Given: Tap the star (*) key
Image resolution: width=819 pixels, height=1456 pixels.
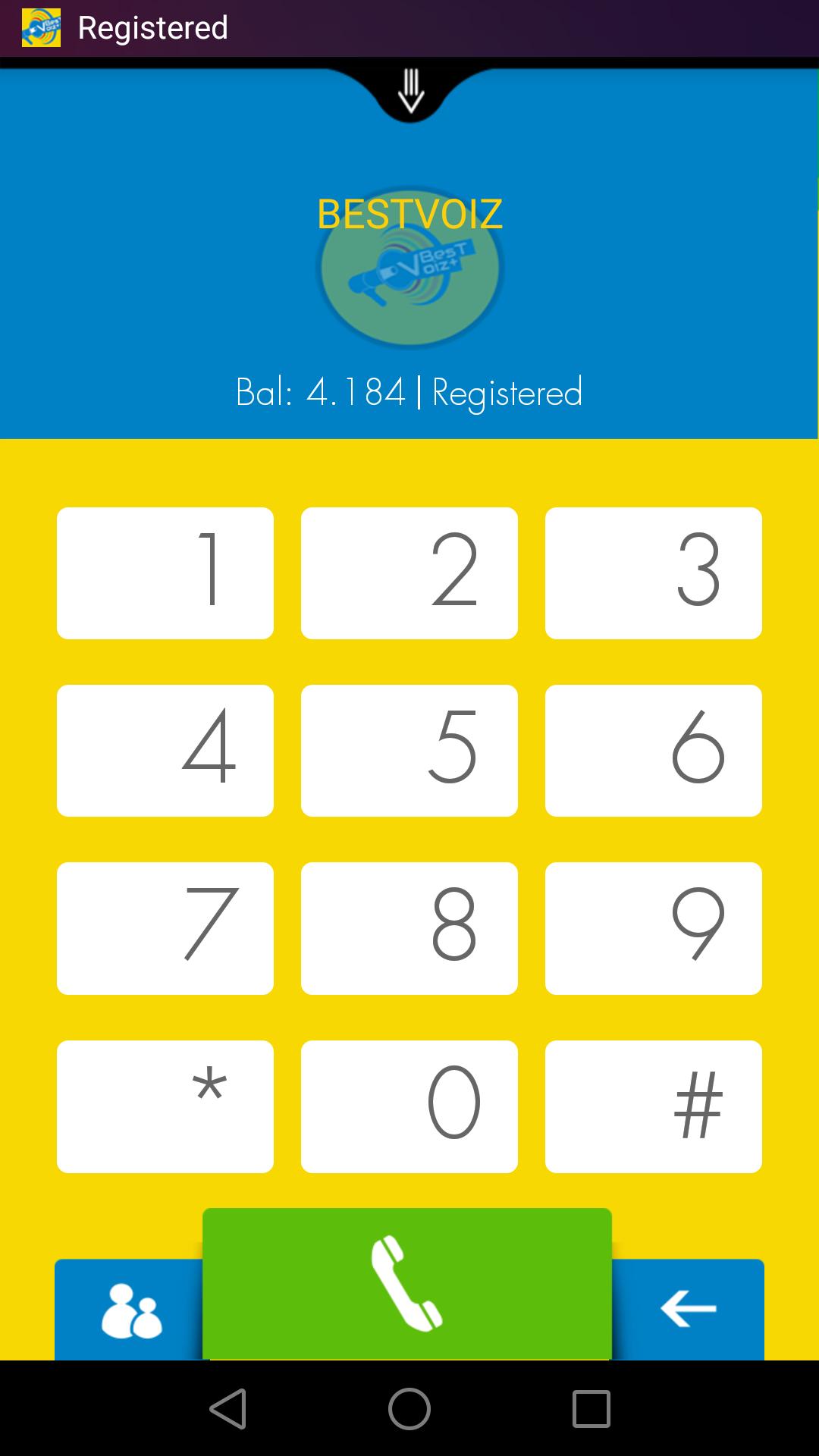Looking at the screenshot, I should (x=165, y=1106).
